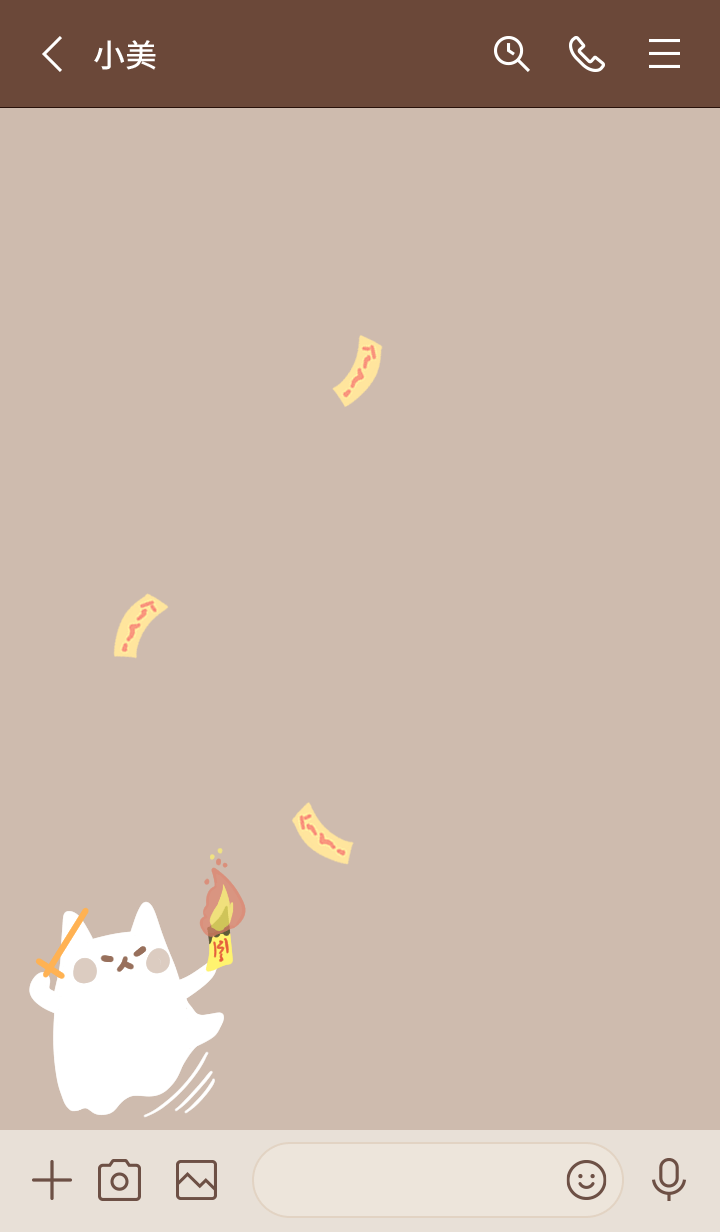Start a voice call with 小美
The height and width of the screenshot is (1232, 720).
click(587, 54)
